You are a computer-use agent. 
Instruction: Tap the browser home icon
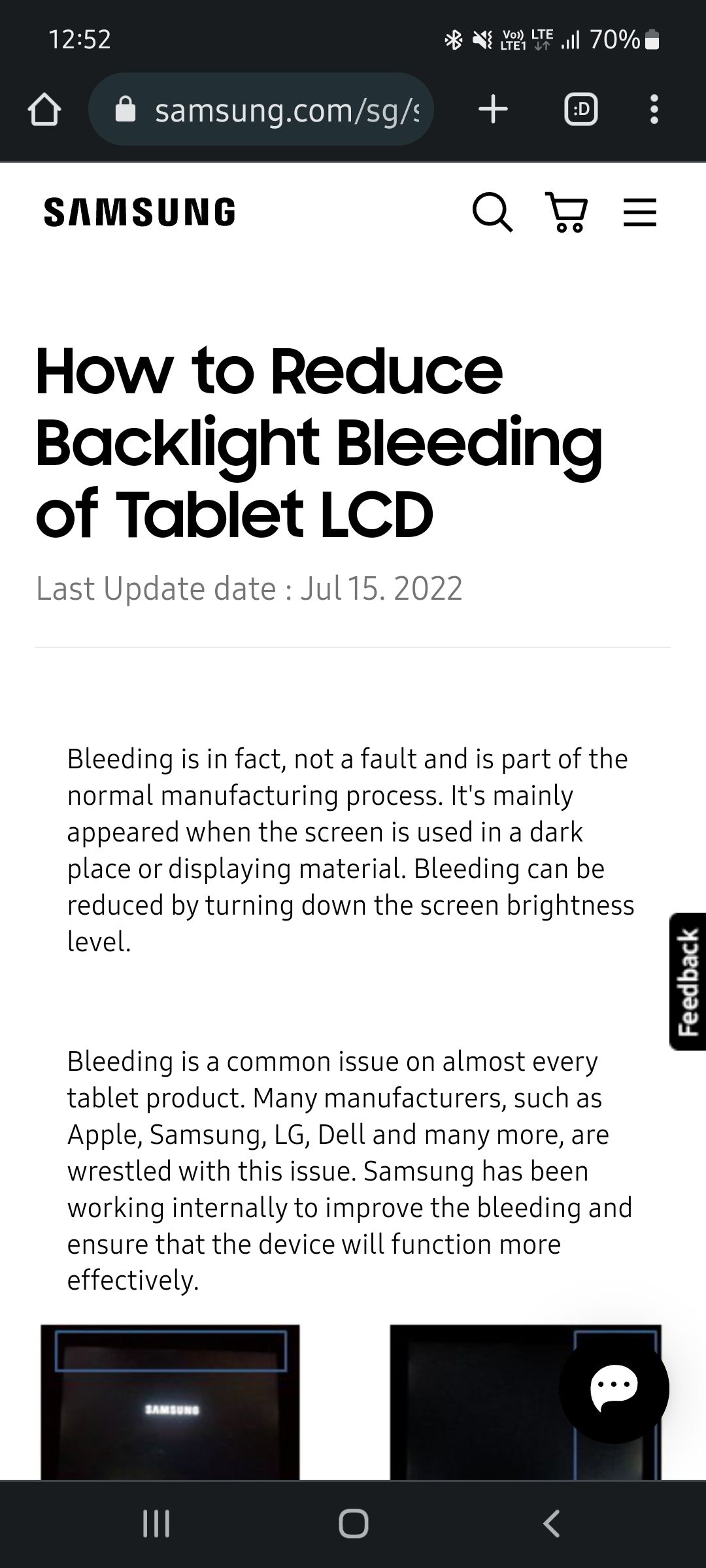coord(43,109)
